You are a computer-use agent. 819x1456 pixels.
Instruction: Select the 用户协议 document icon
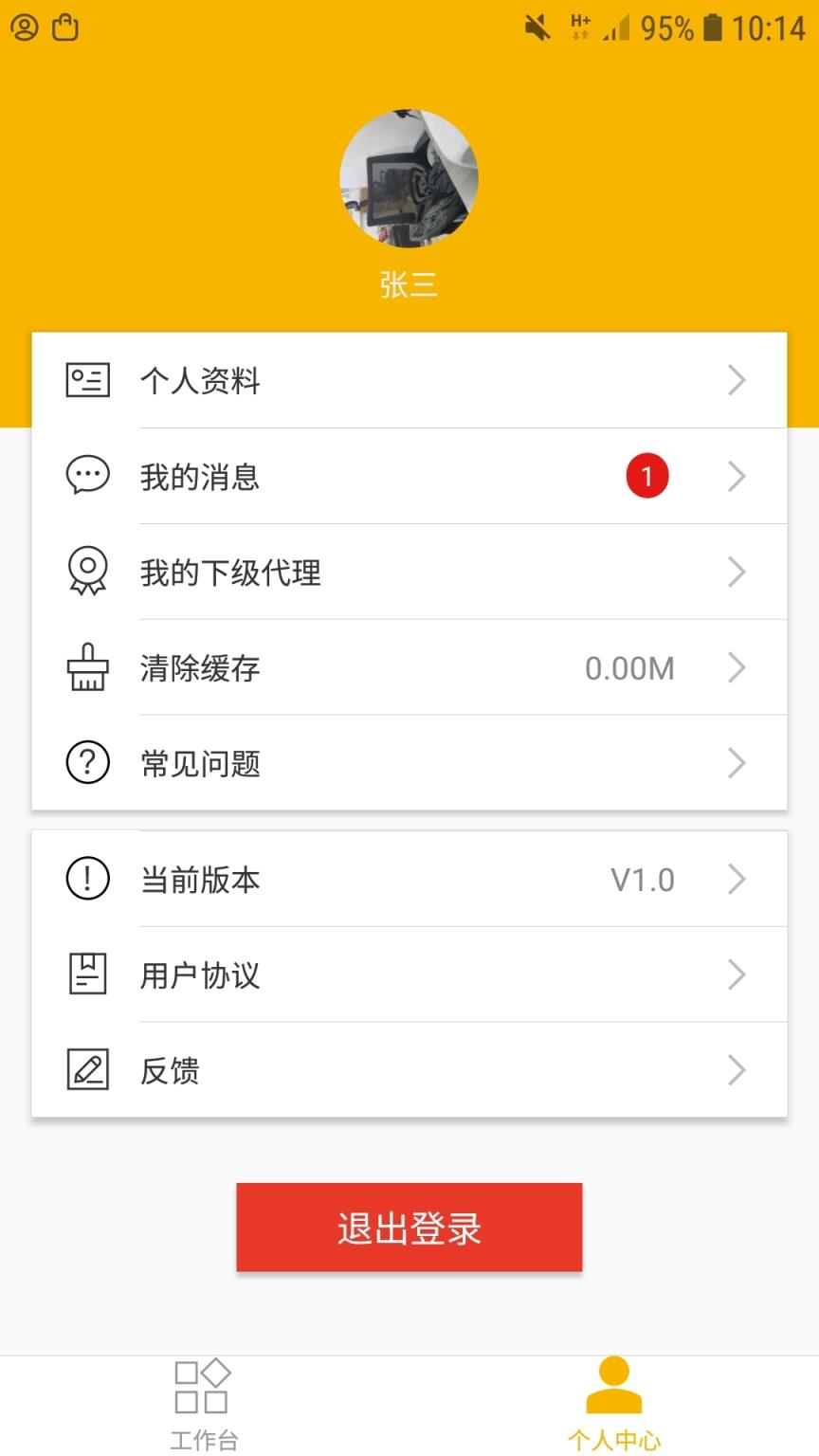click(x=87, y=974)
